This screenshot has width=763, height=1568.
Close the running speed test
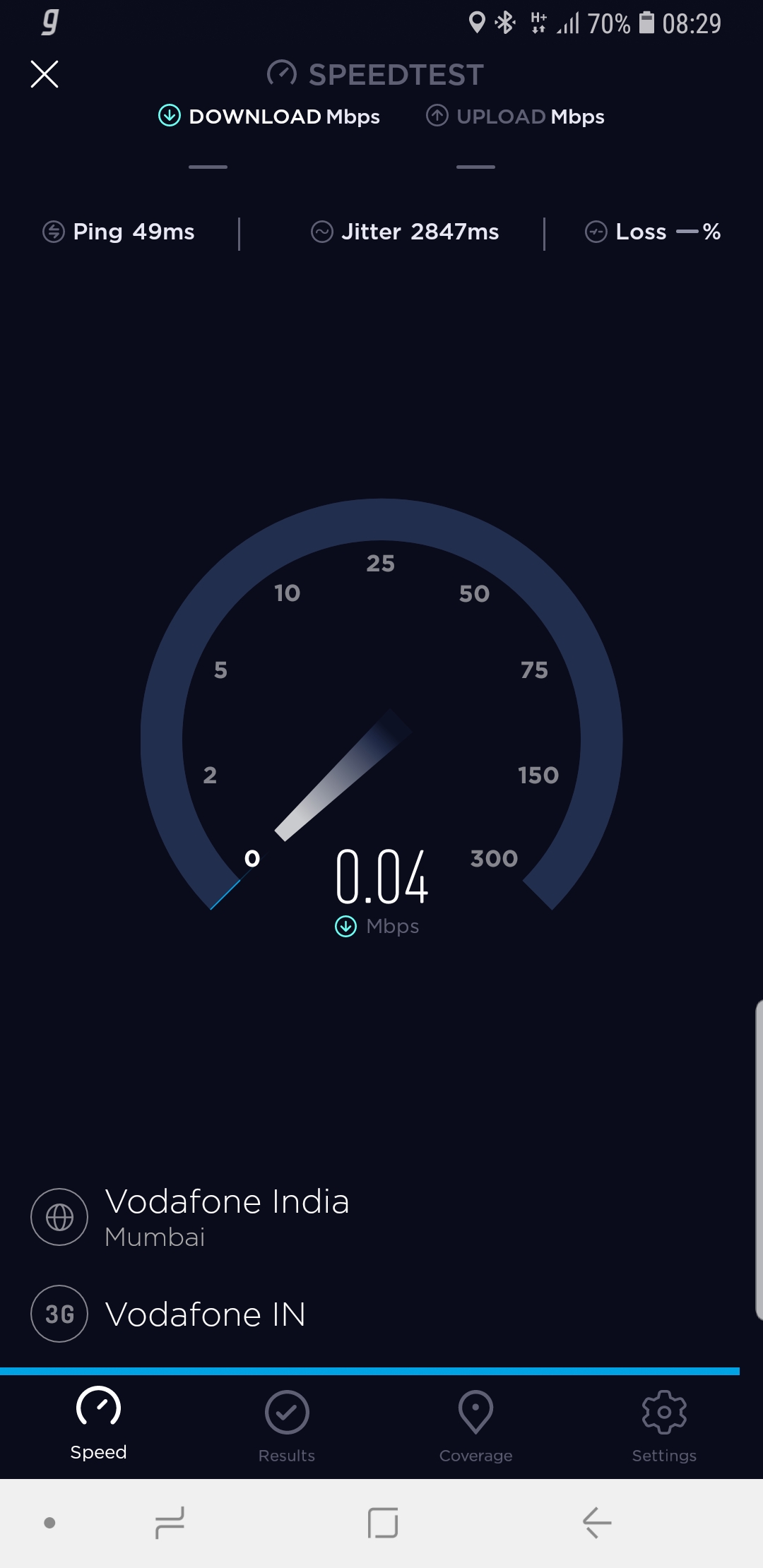pos(45,74)
